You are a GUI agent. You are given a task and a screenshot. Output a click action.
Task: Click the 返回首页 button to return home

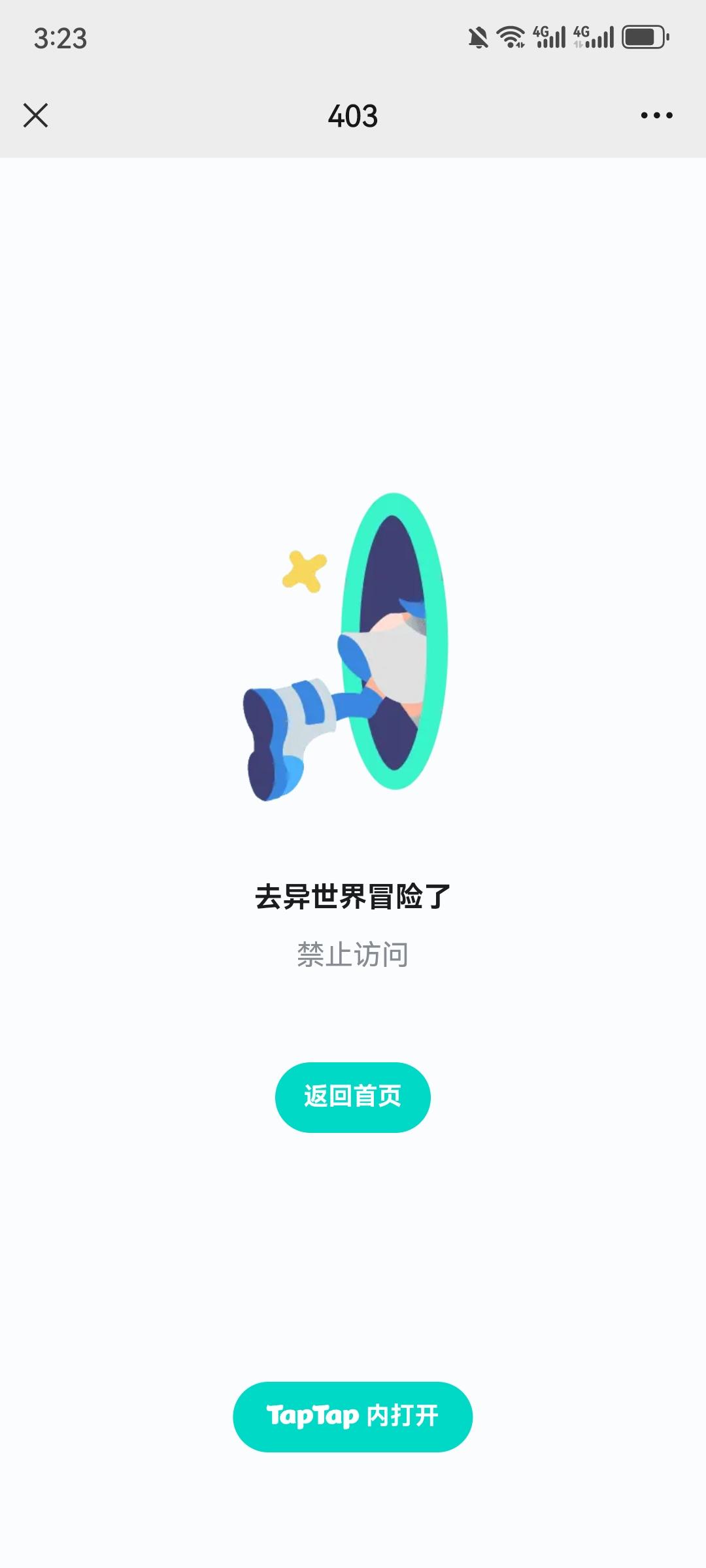pos(352,1097)
